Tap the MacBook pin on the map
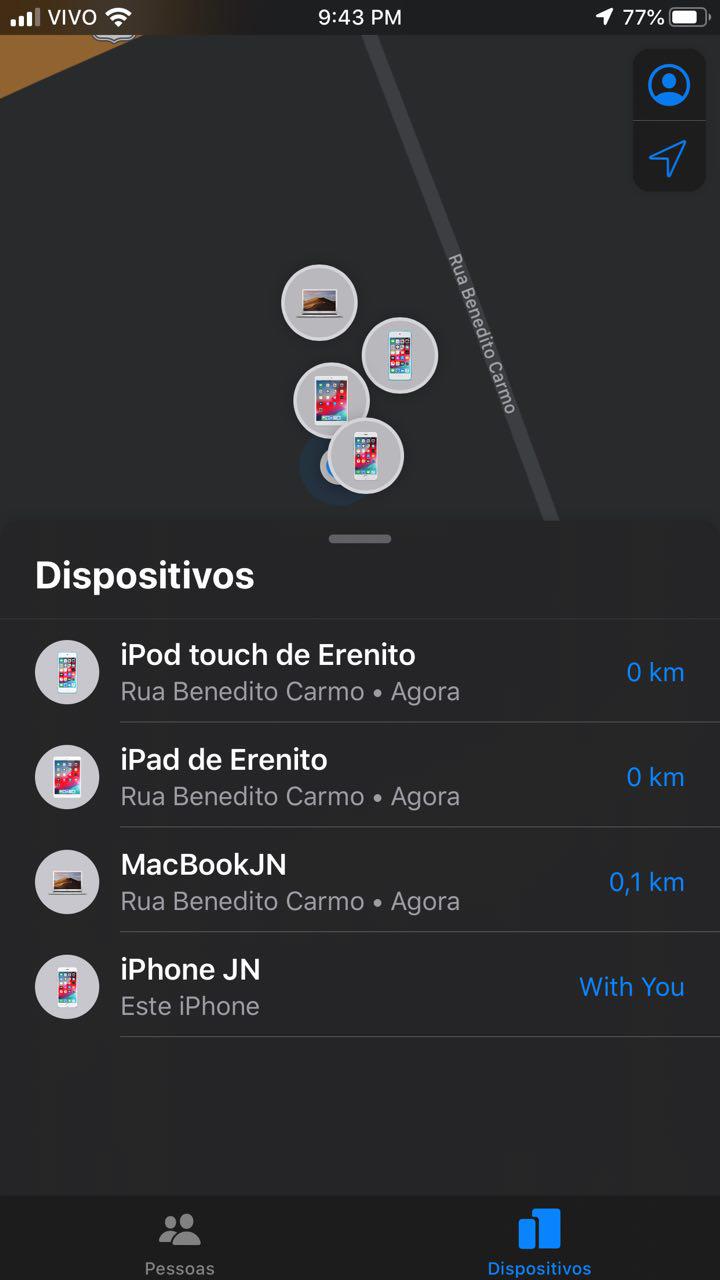The image size is (720, 1280). pos(319,302)
